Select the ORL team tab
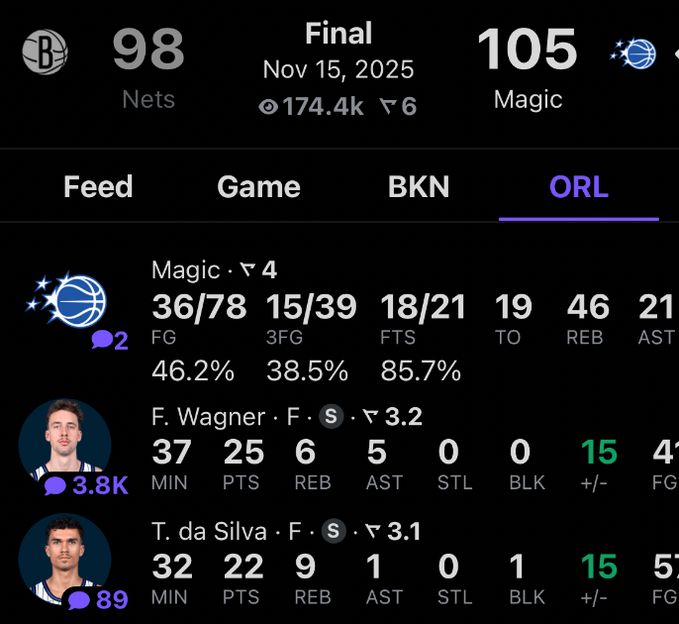 coord(578,187)
